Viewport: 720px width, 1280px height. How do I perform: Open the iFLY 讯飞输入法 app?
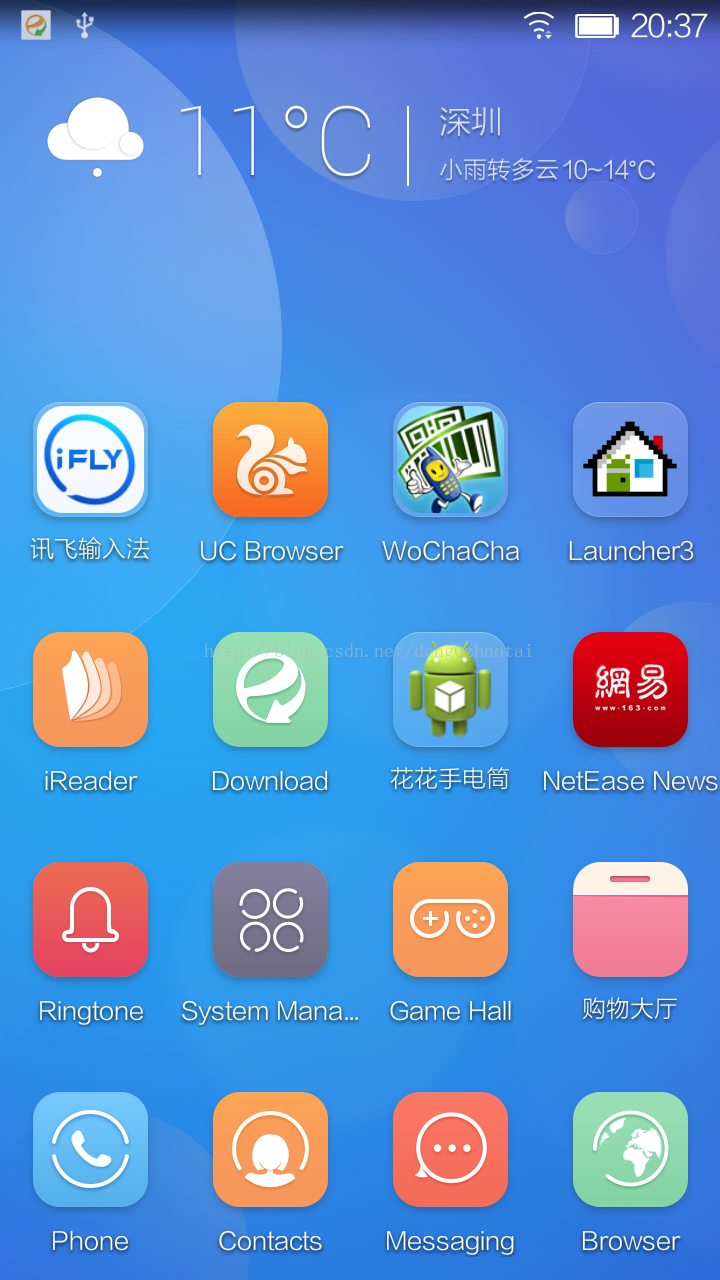pyautogui.click(x=90, y=460)
